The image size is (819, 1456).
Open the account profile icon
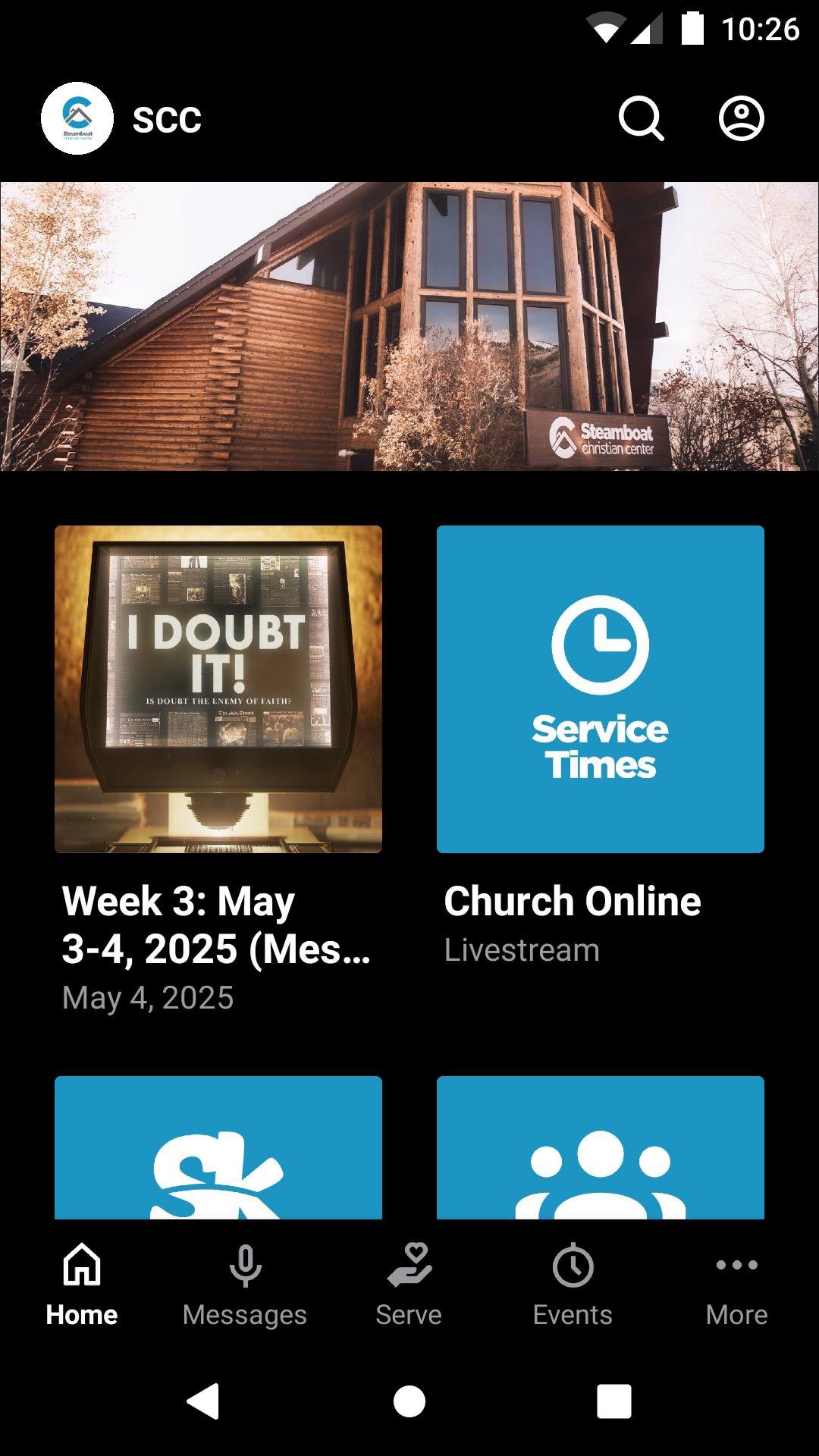(x=741, y=119)
